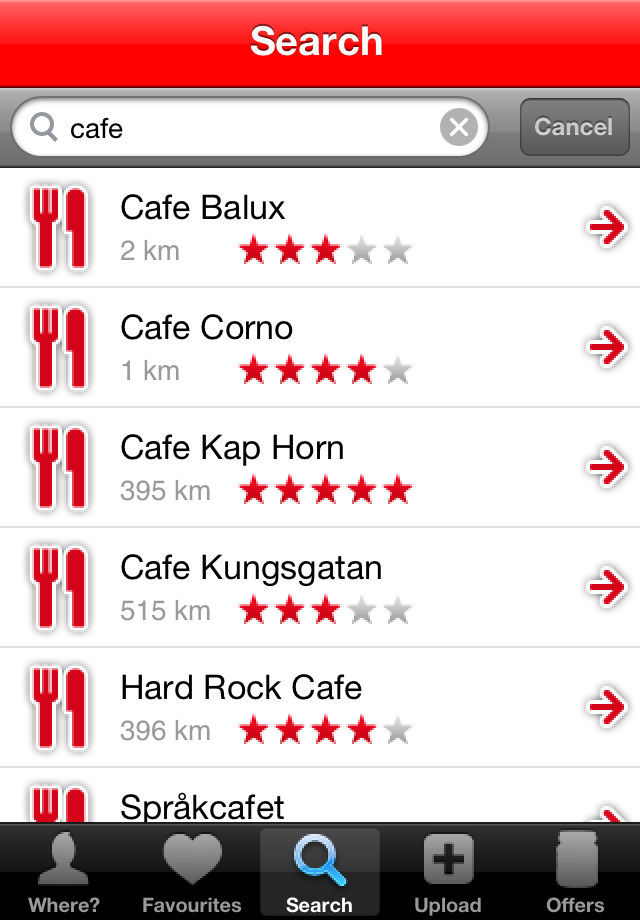Show the Offers tab
Image resolution: width=640 pixels, height=920 pixels.
pyautogui.click(x=575, y=872)
